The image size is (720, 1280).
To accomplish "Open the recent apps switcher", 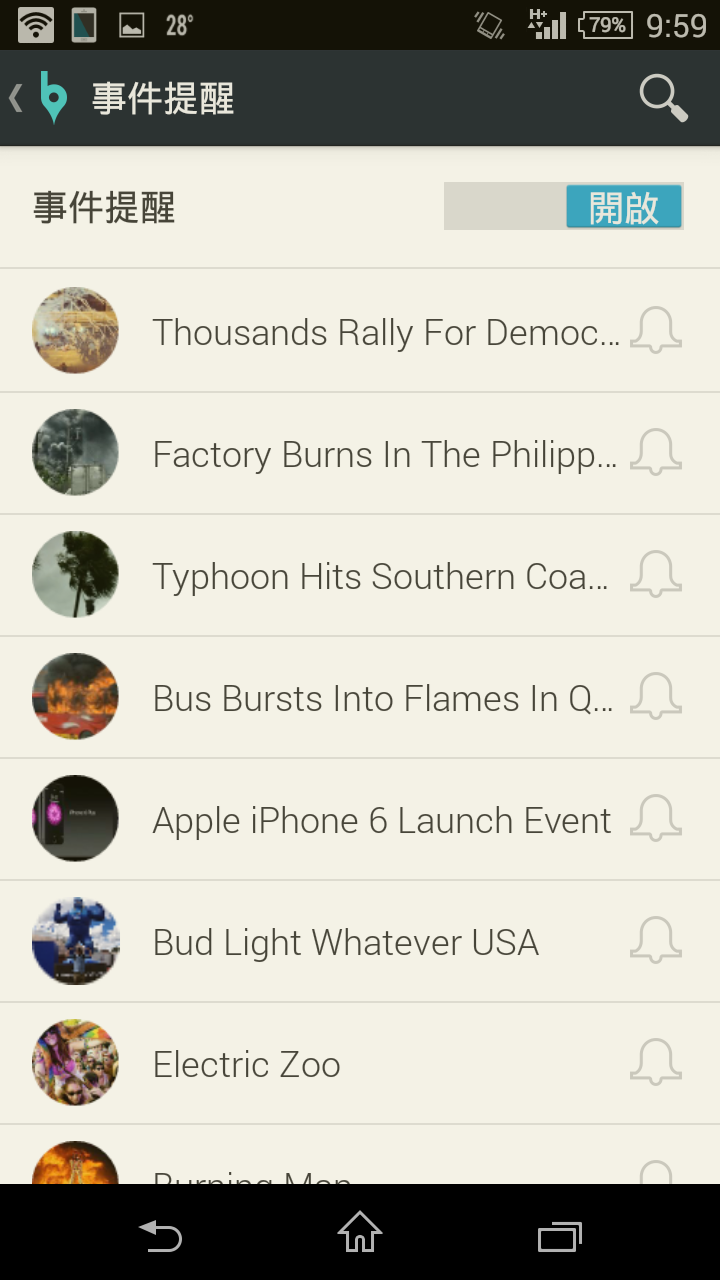I will pos(559,1237).
